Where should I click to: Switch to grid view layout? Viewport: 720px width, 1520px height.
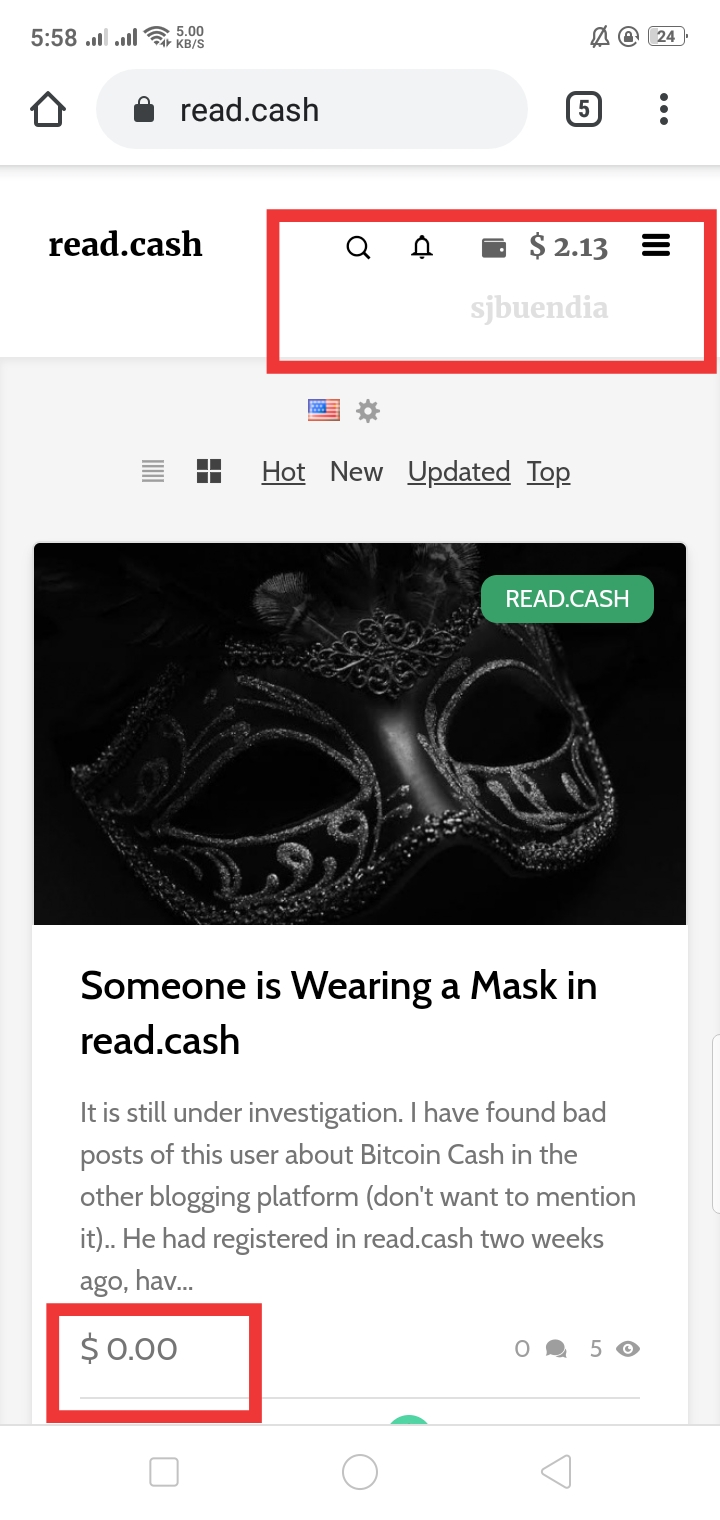209,471
